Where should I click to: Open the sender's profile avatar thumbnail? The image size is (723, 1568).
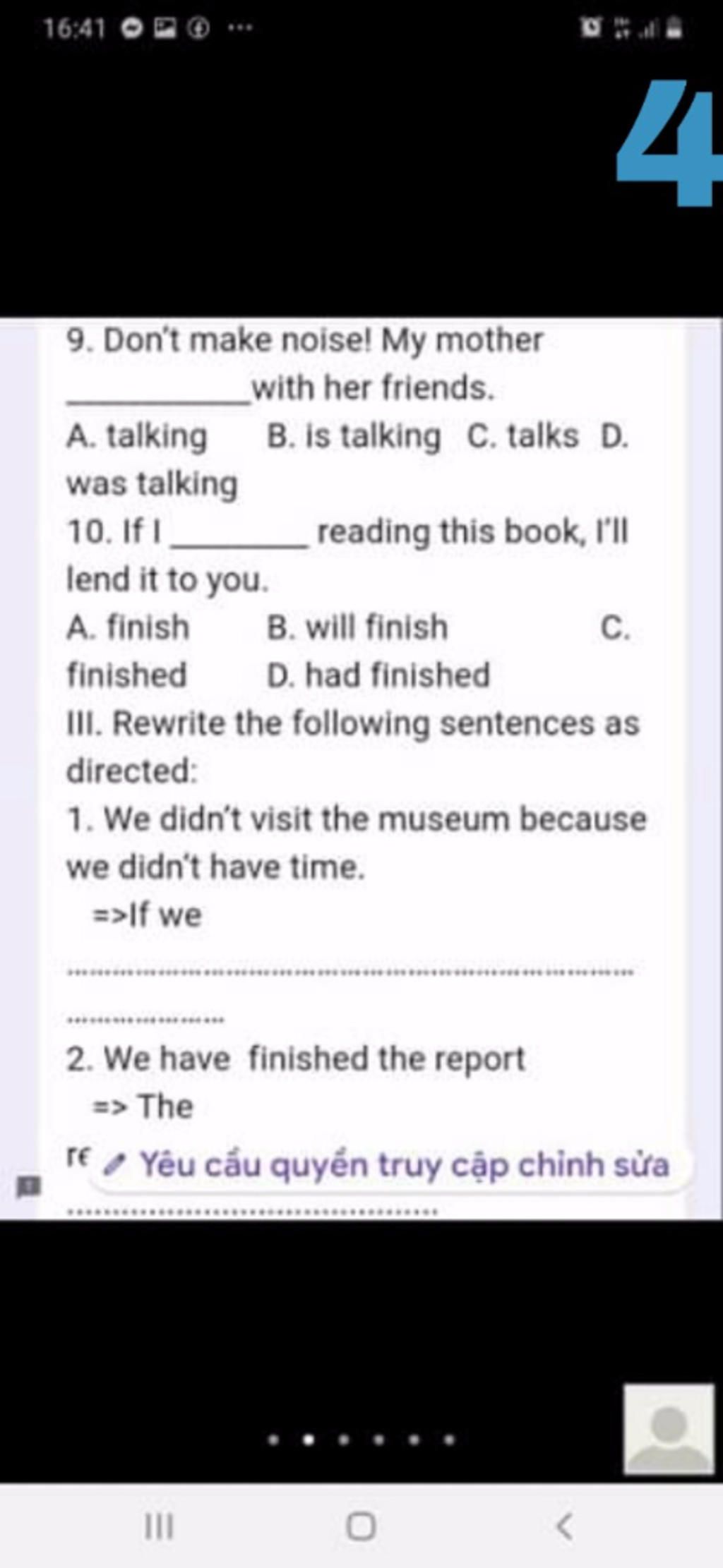668,1430
